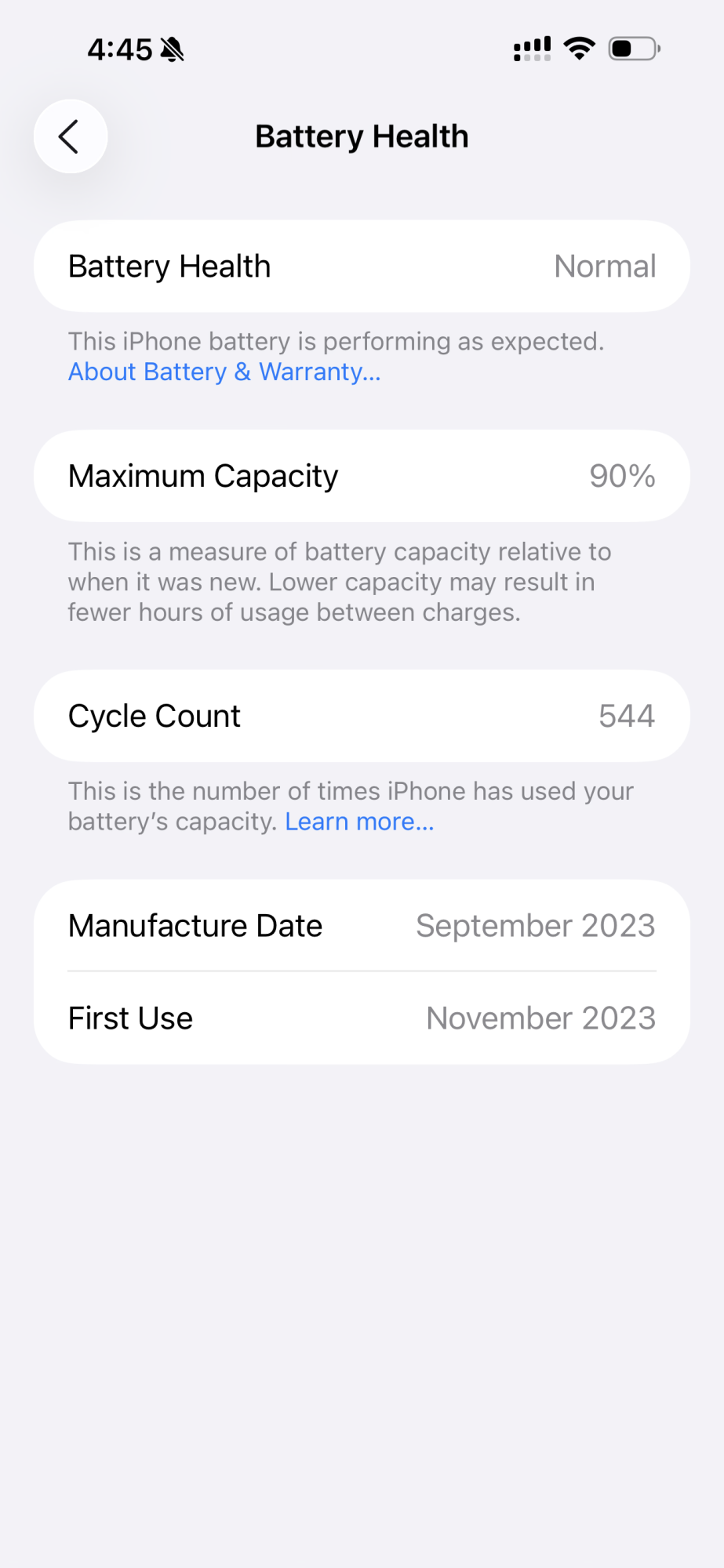Open About Battery & Warranty link
Viewport: 724px width, 1568px height.
pyautogui.click(x=224, y=372)
